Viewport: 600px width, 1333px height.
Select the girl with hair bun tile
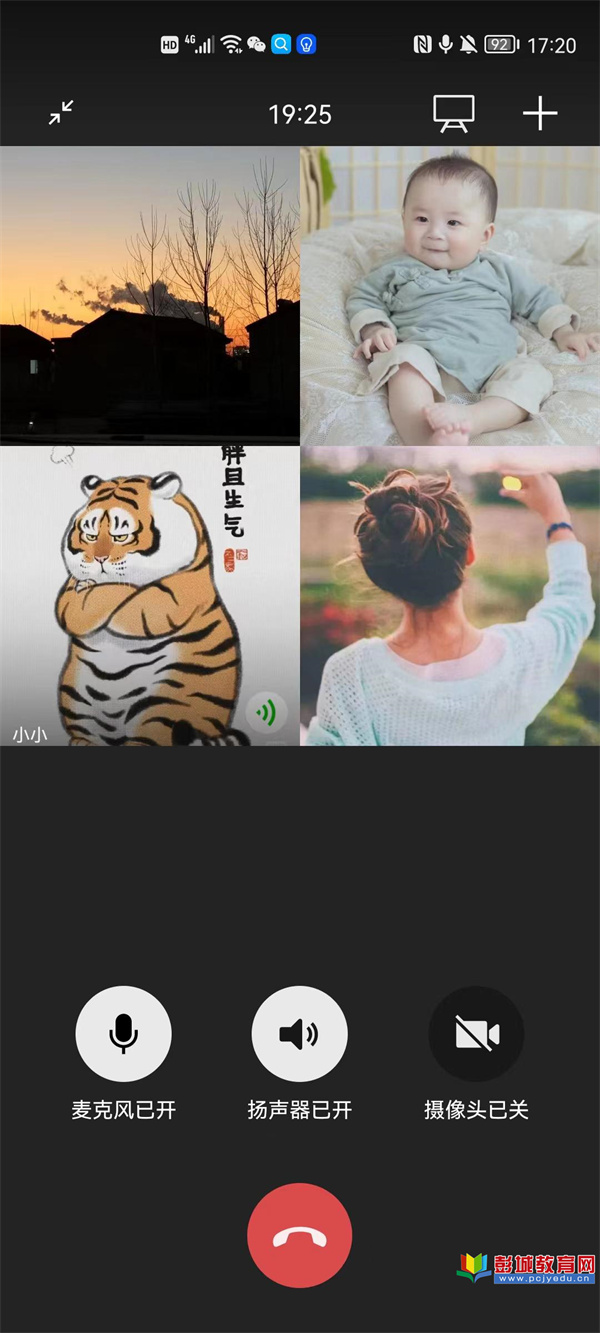(x=450, y=595)
